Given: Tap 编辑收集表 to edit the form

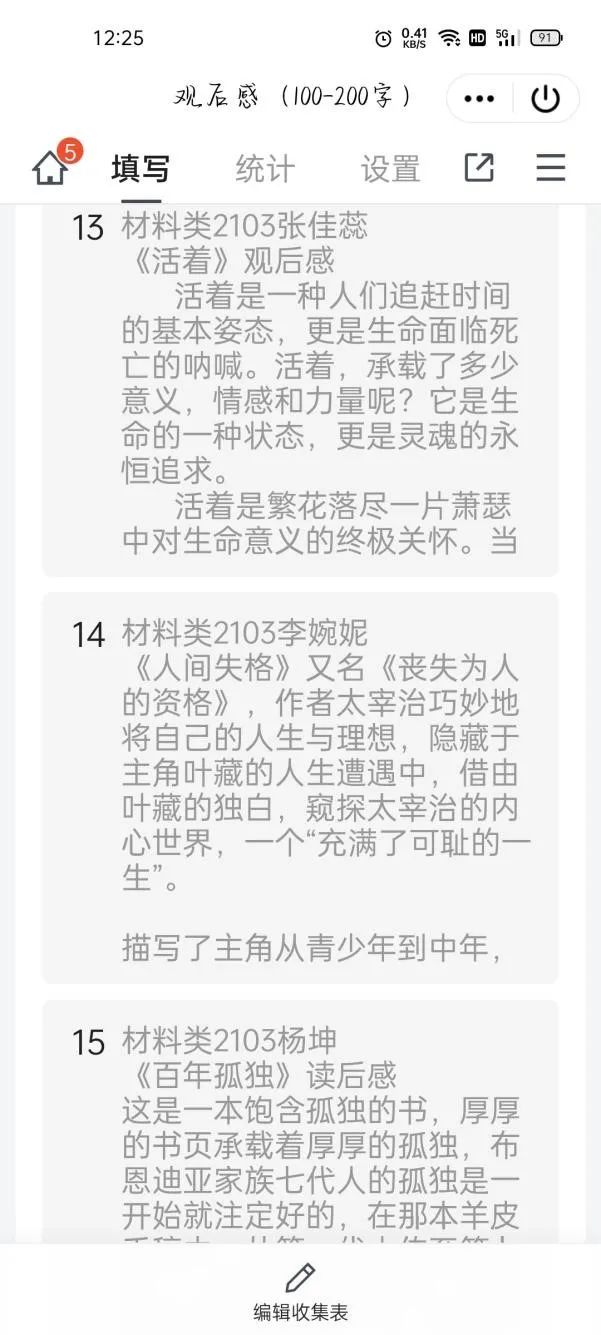Looking at the screenshot, I should click(300, 1292).
